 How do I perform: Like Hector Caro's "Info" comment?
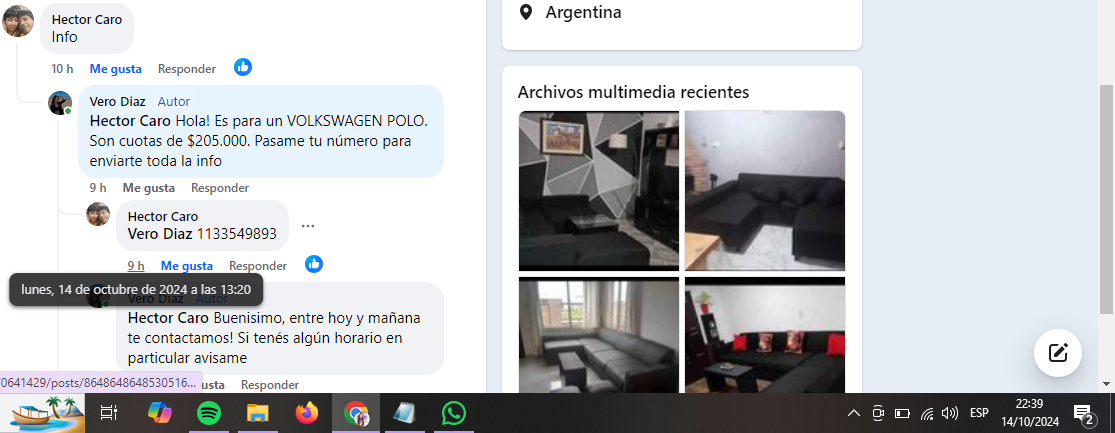tap(115, 69)
